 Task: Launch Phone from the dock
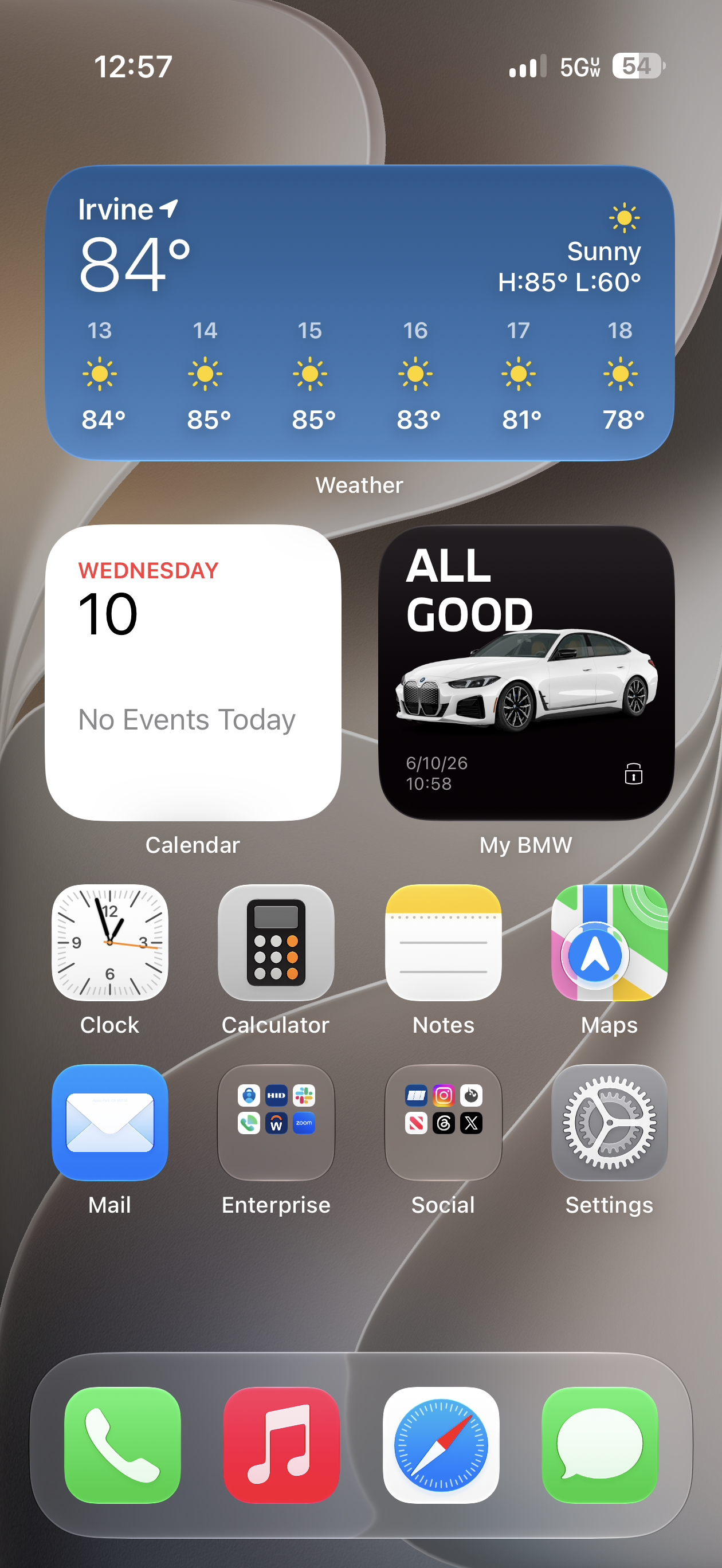click(x=123, y=1445)
